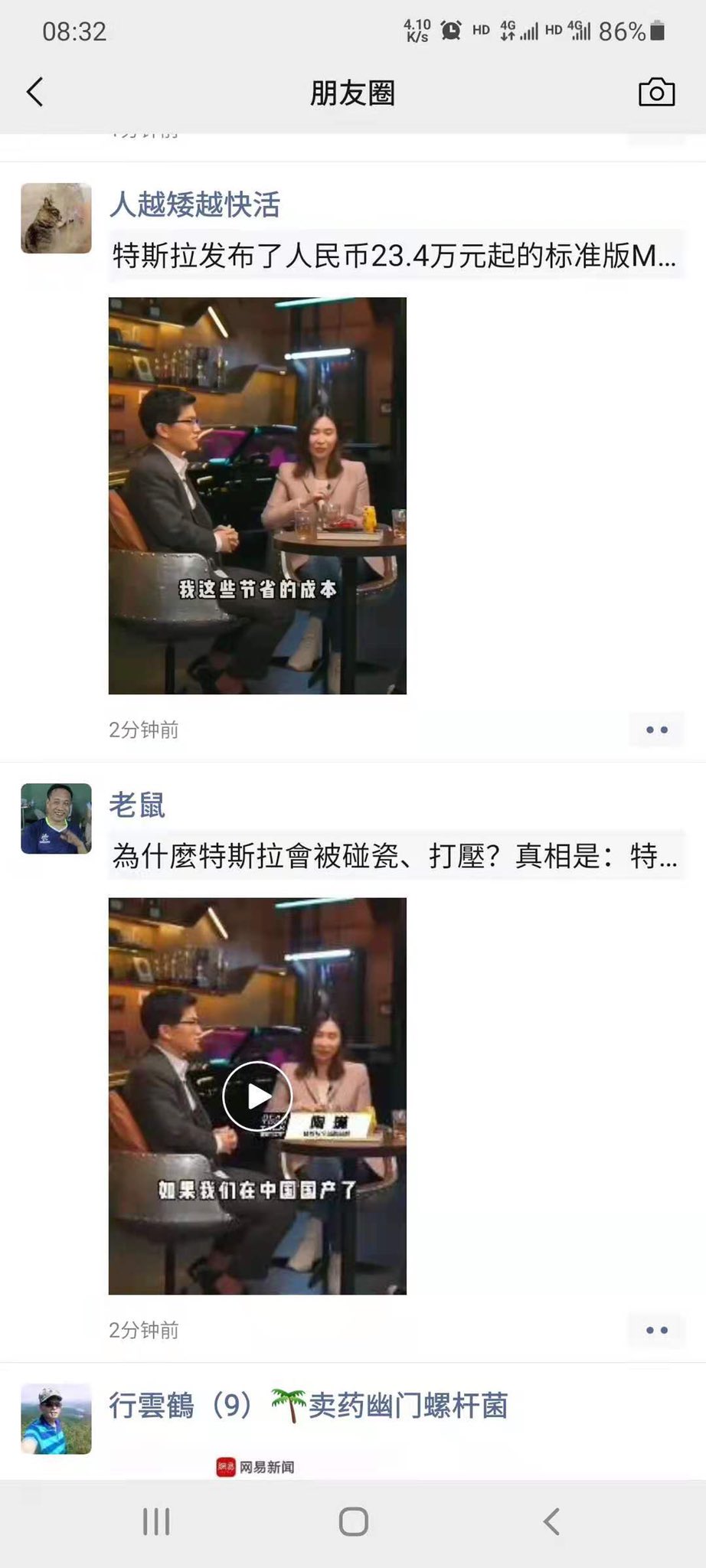Viewport: 706px width, 1568px height.
Task: Open like/comment options on 老鼠's post
Action: 656,1330
